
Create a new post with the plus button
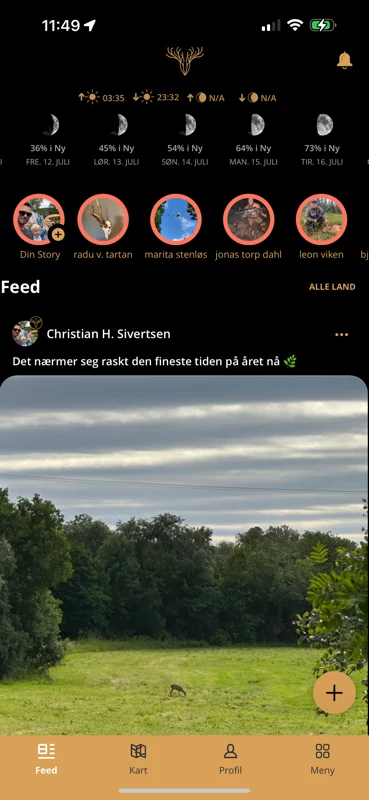334,692
